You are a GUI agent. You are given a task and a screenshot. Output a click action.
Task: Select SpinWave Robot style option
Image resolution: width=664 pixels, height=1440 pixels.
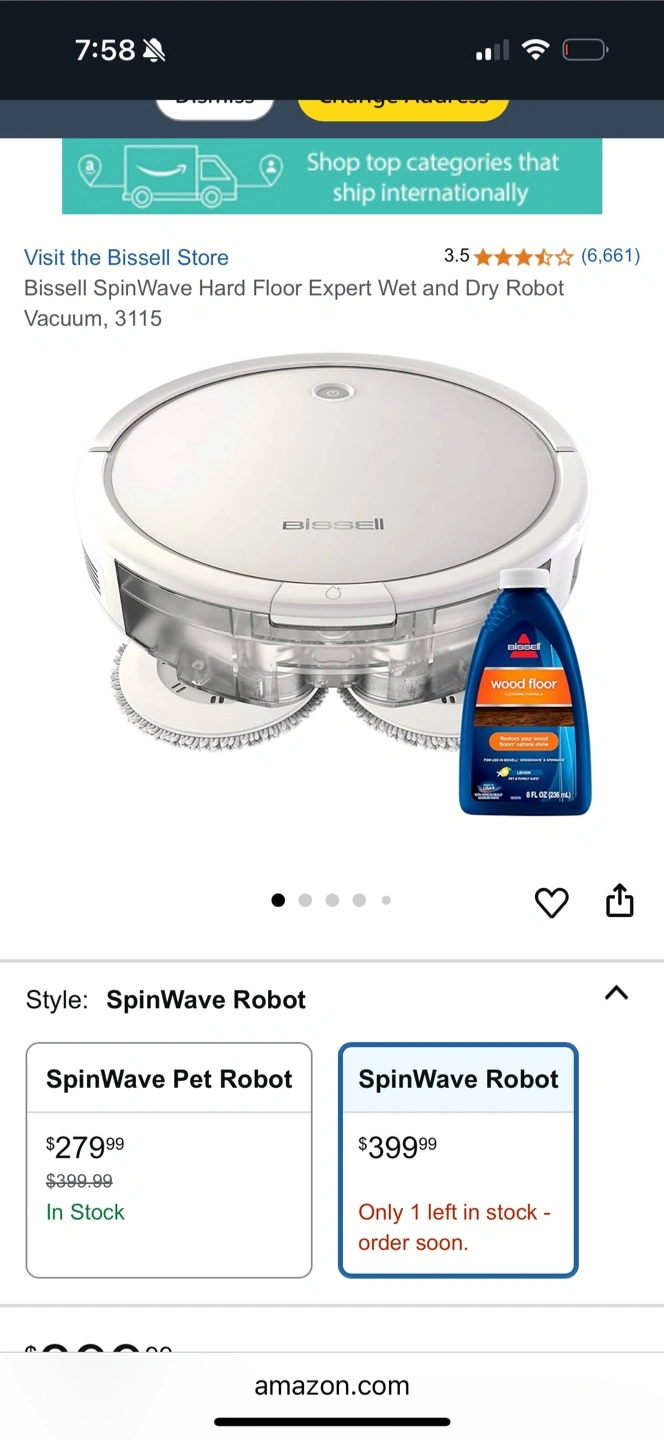click(x=459, y=1160)
